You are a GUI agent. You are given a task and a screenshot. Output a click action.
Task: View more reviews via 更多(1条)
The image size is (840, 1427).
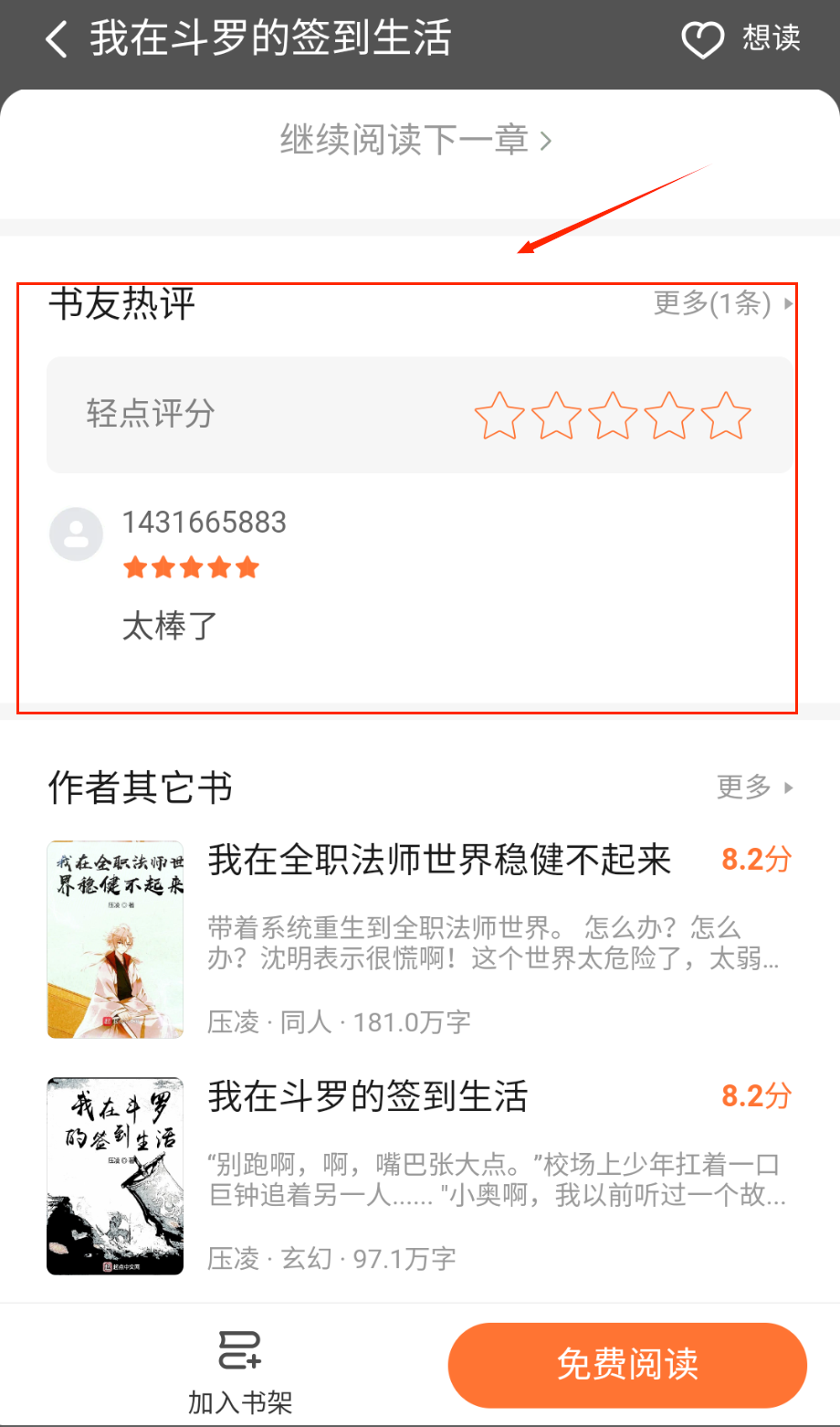[x=722, y=303]
